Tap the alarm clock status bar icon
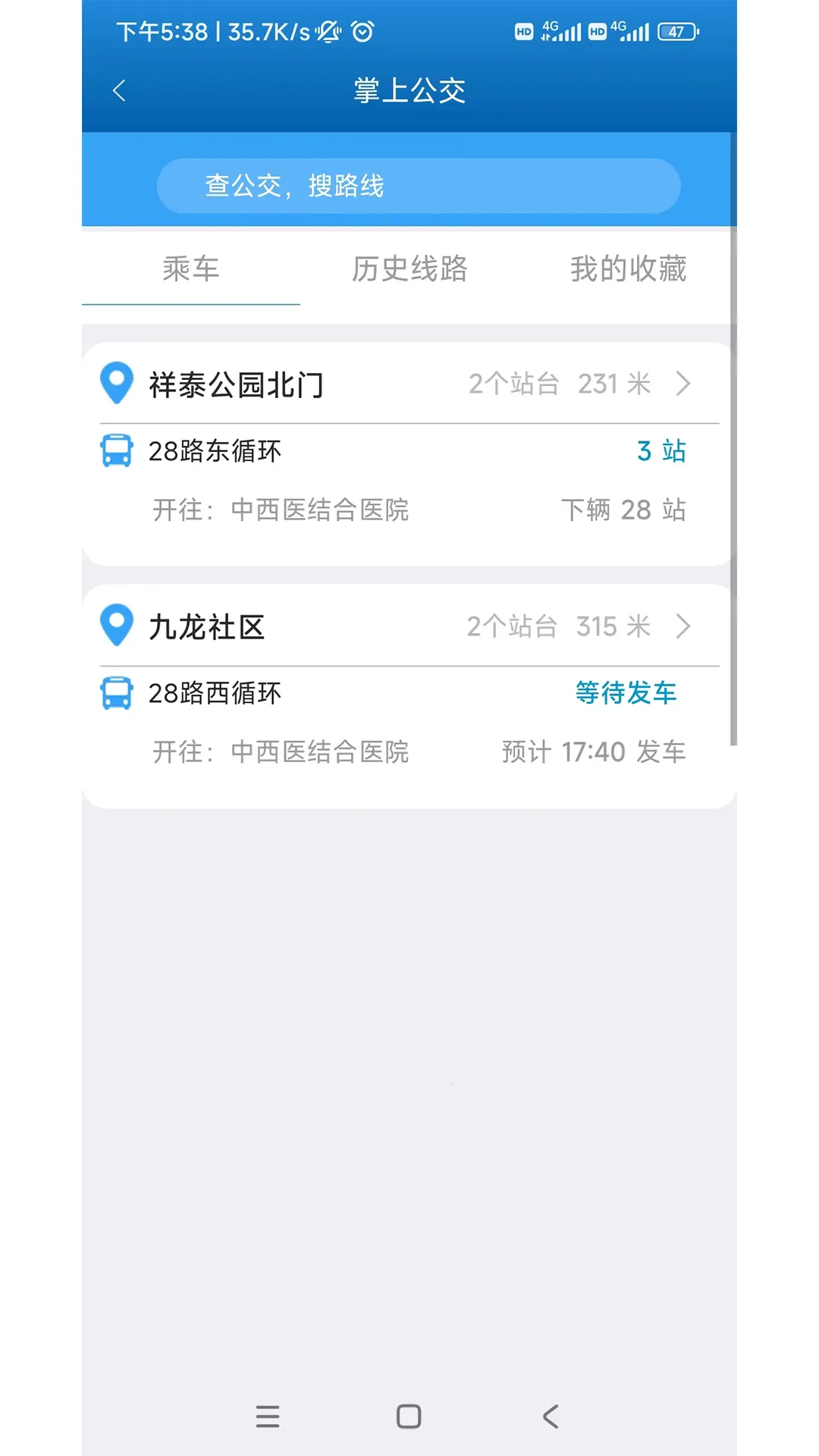Screen dimensions: 819x1456 point(362,33)
